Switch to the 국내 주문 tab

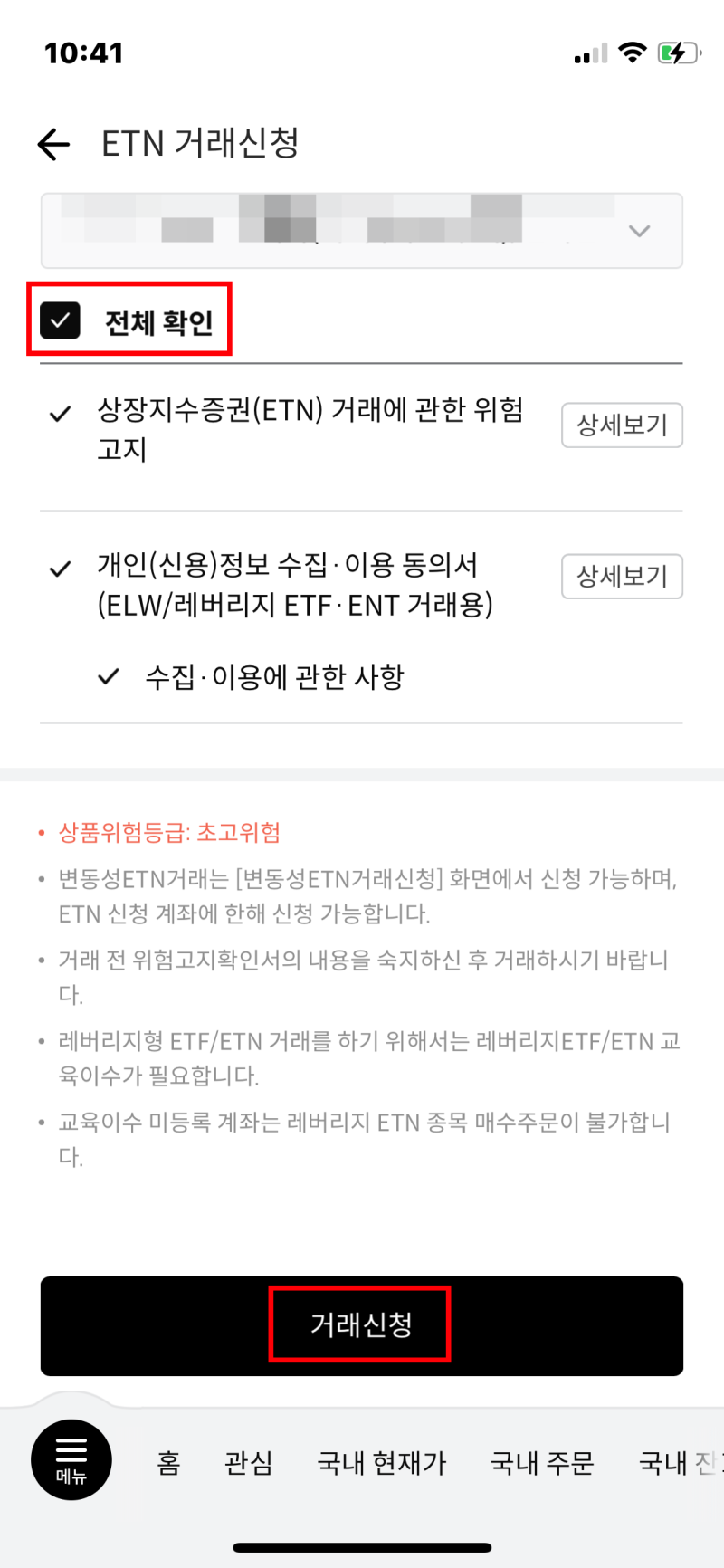tap(540, 1463)
